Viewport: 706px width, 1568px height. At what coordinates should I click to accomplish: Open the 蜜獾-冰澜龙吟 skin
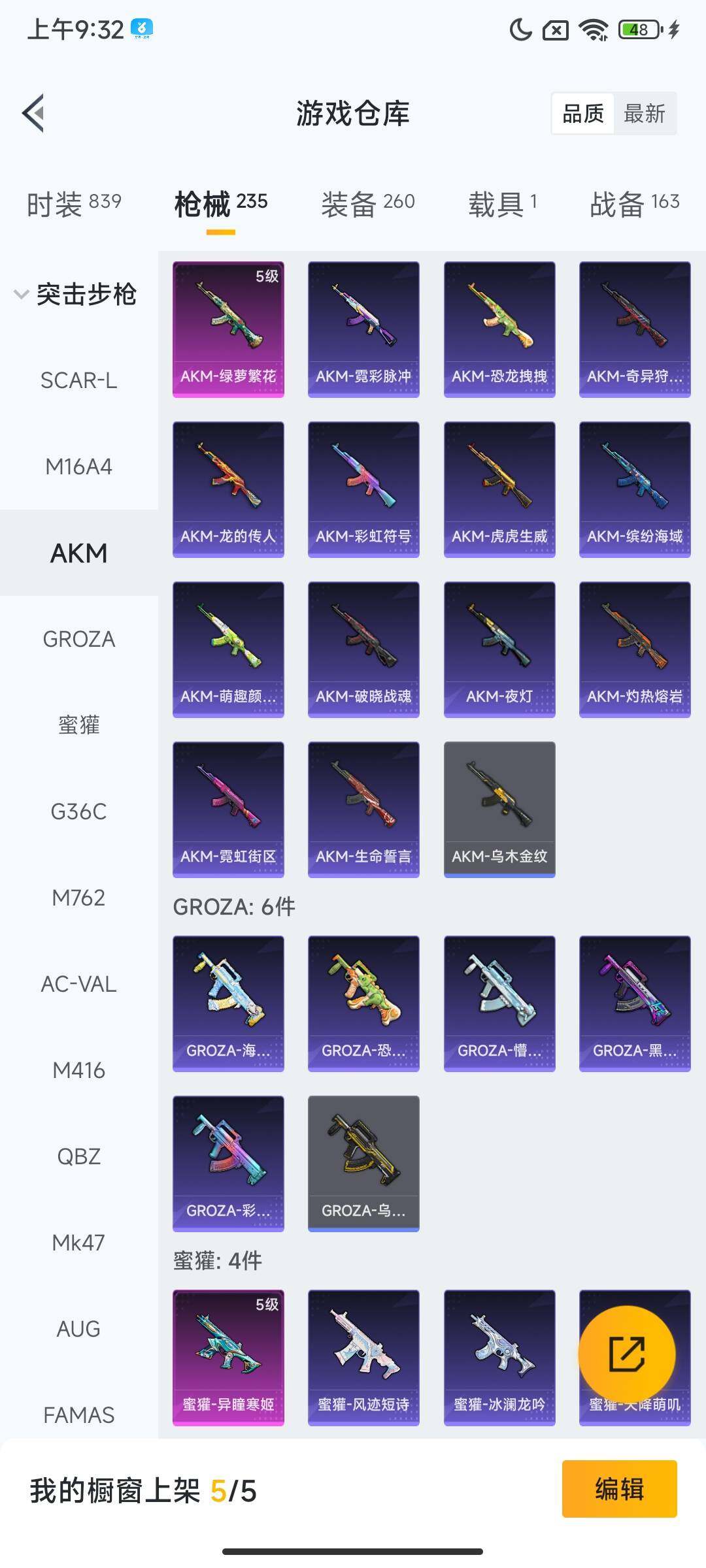[x=499, y=1357]
